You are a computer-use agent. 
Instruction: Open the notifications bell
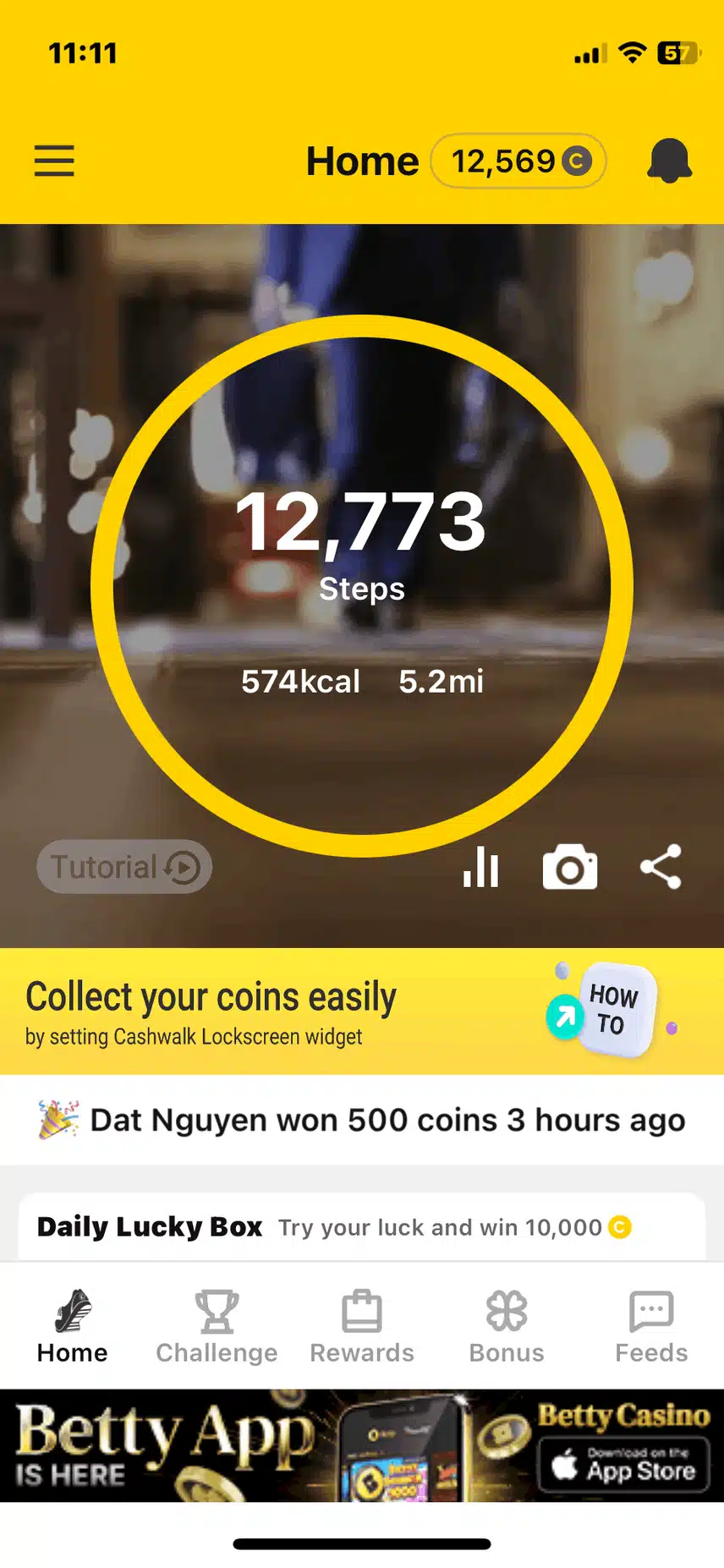tap(669, 161)
